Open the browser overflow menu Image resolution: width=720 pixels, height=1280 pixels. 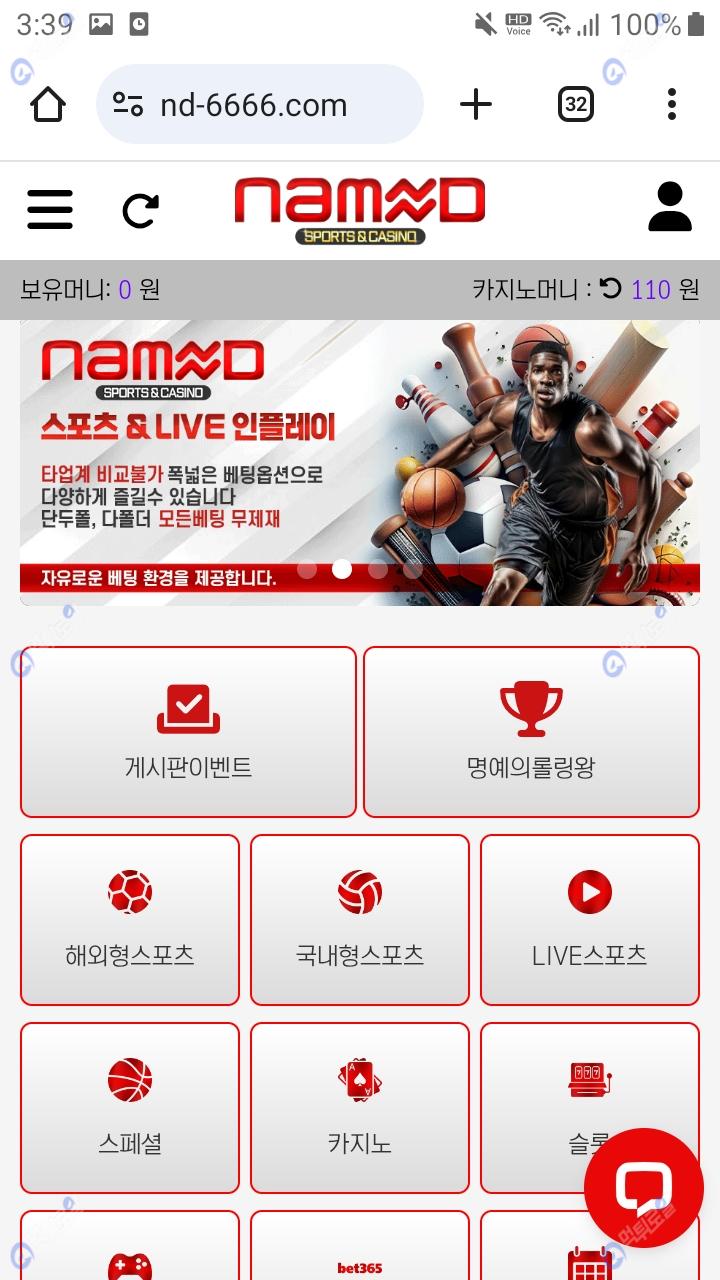tap(671, 104)
